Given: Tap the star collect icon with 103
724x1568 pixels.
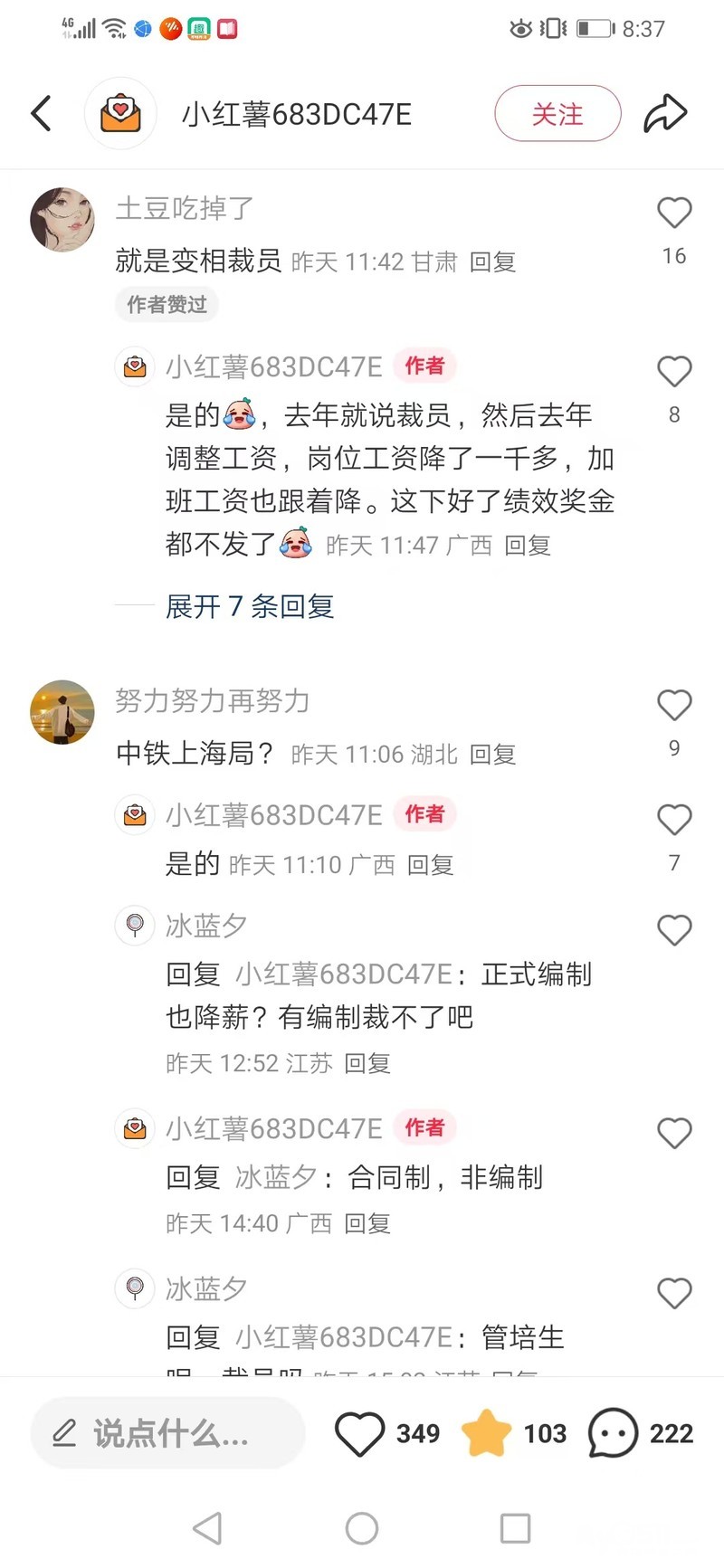Looking at the screenshot, I should click(x=486, y=1433).
